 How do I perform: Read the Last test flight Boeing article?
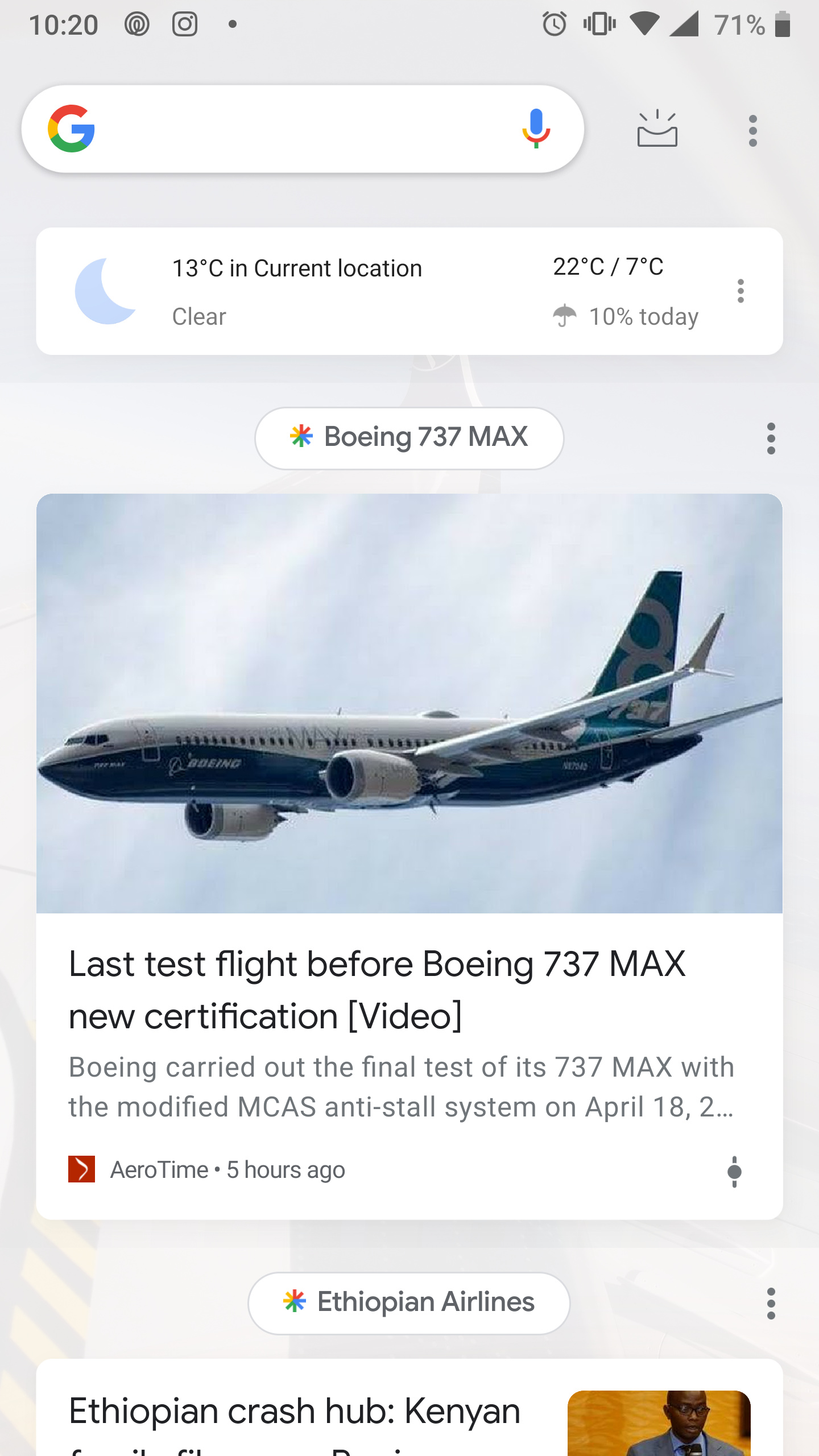(378, 990)
